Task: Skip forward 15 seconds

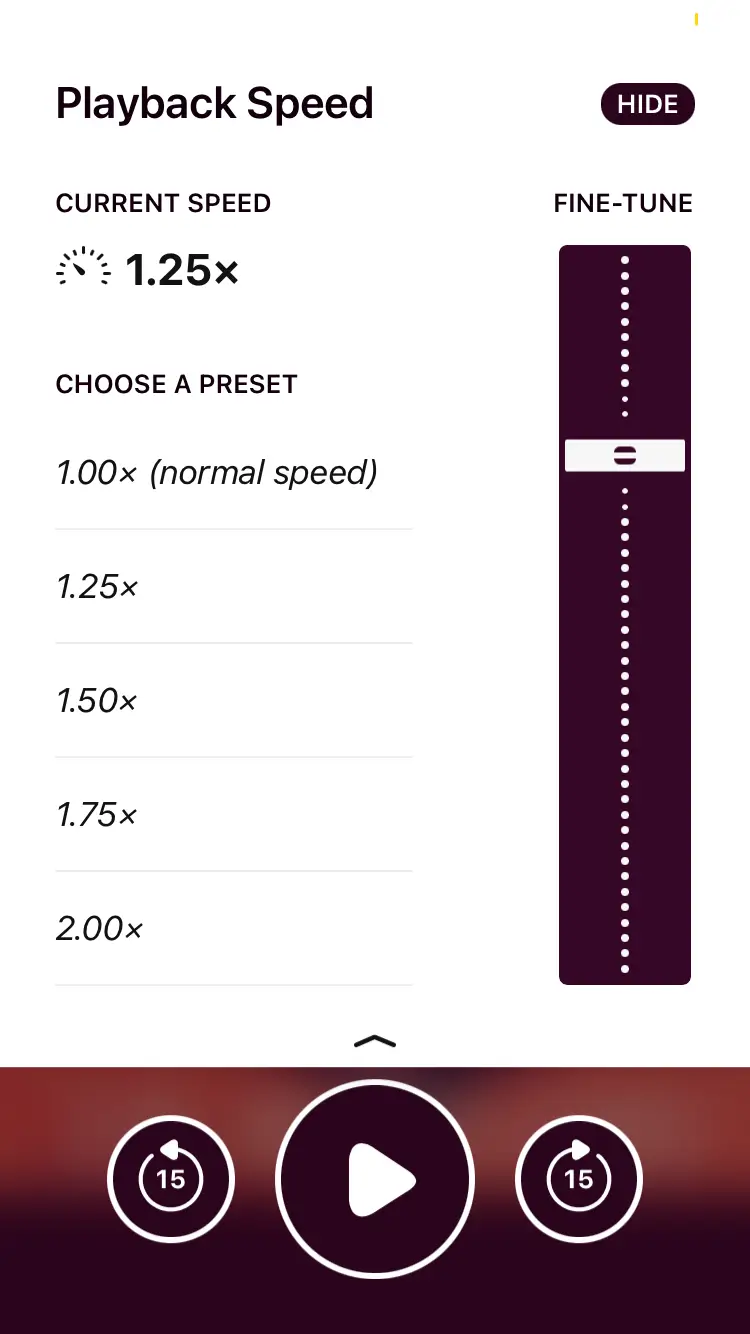Action: [579, 1179]
